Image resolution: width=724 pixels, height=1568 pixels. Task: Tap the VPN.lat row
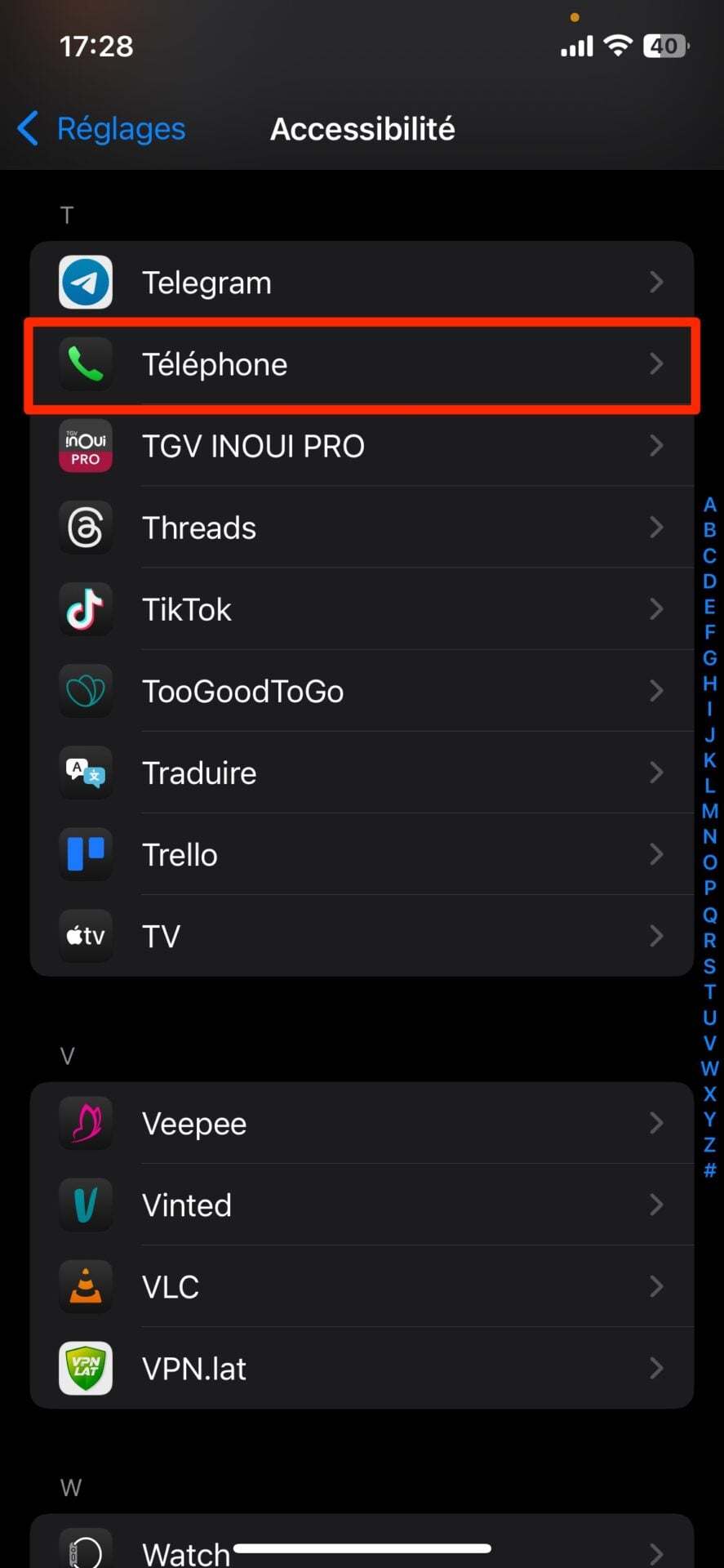362,1369
